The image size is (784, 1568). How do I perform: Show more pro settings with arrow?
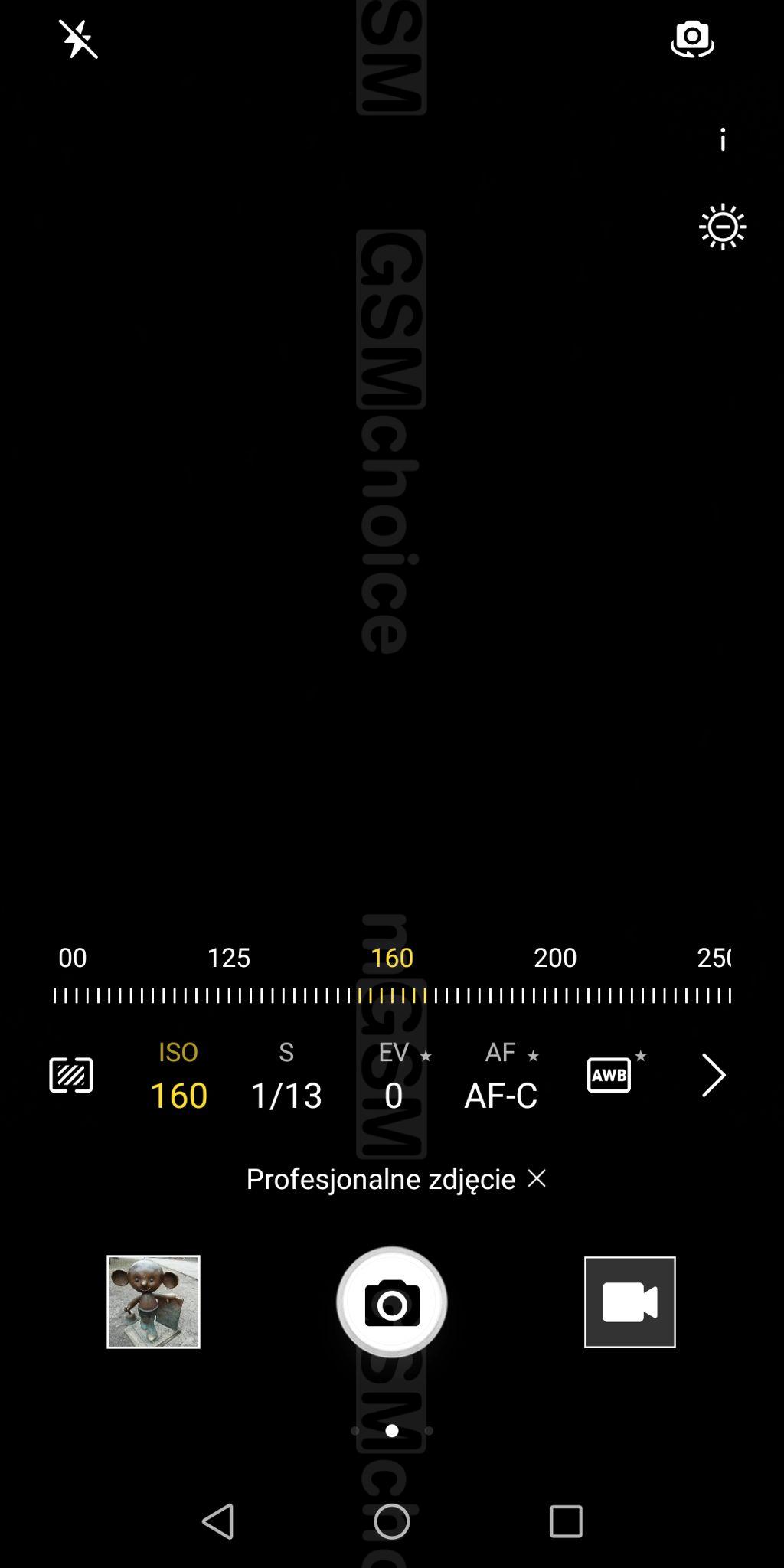click(713, 1075)
